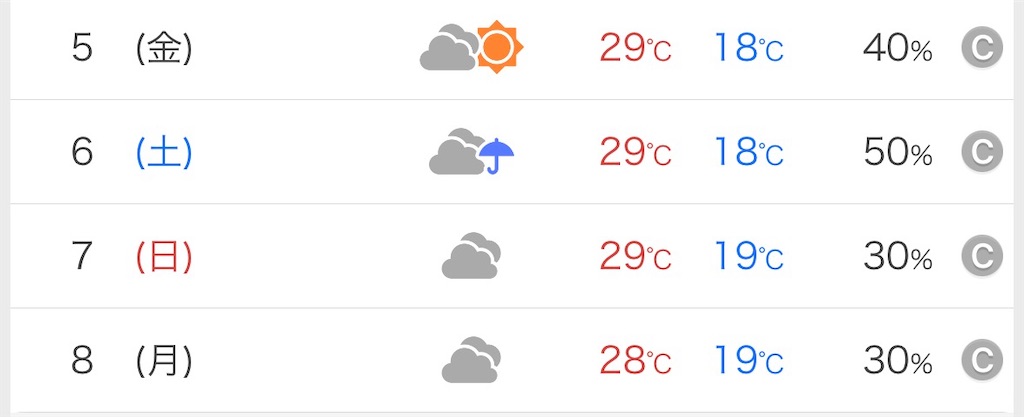This screenshot has height=417, width=1024.
Task: Open the forecast for the 8th (月)
Action: pyautogui.click(x=512, y=360)
